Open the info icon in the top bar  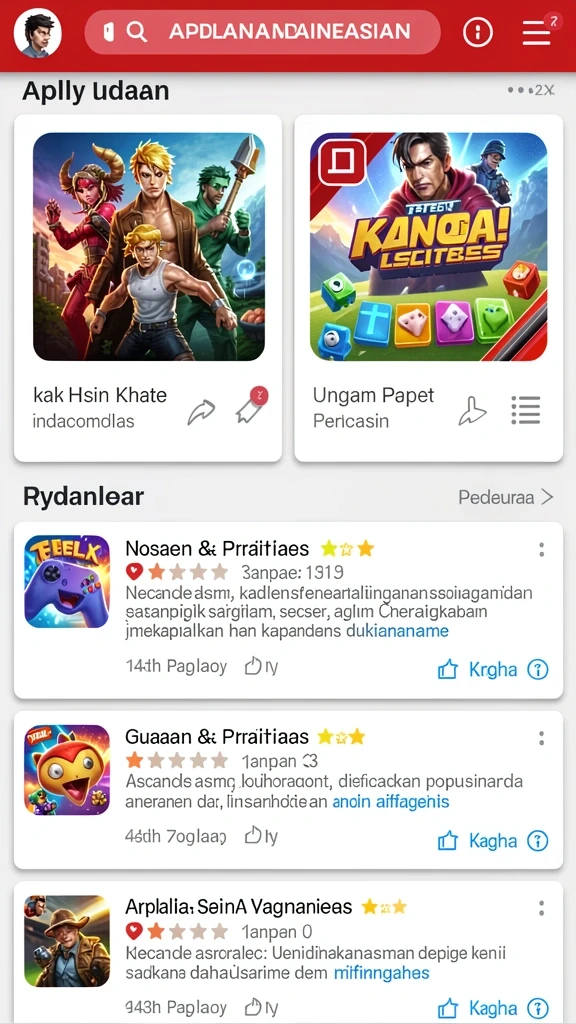click(x=477, y=31)
